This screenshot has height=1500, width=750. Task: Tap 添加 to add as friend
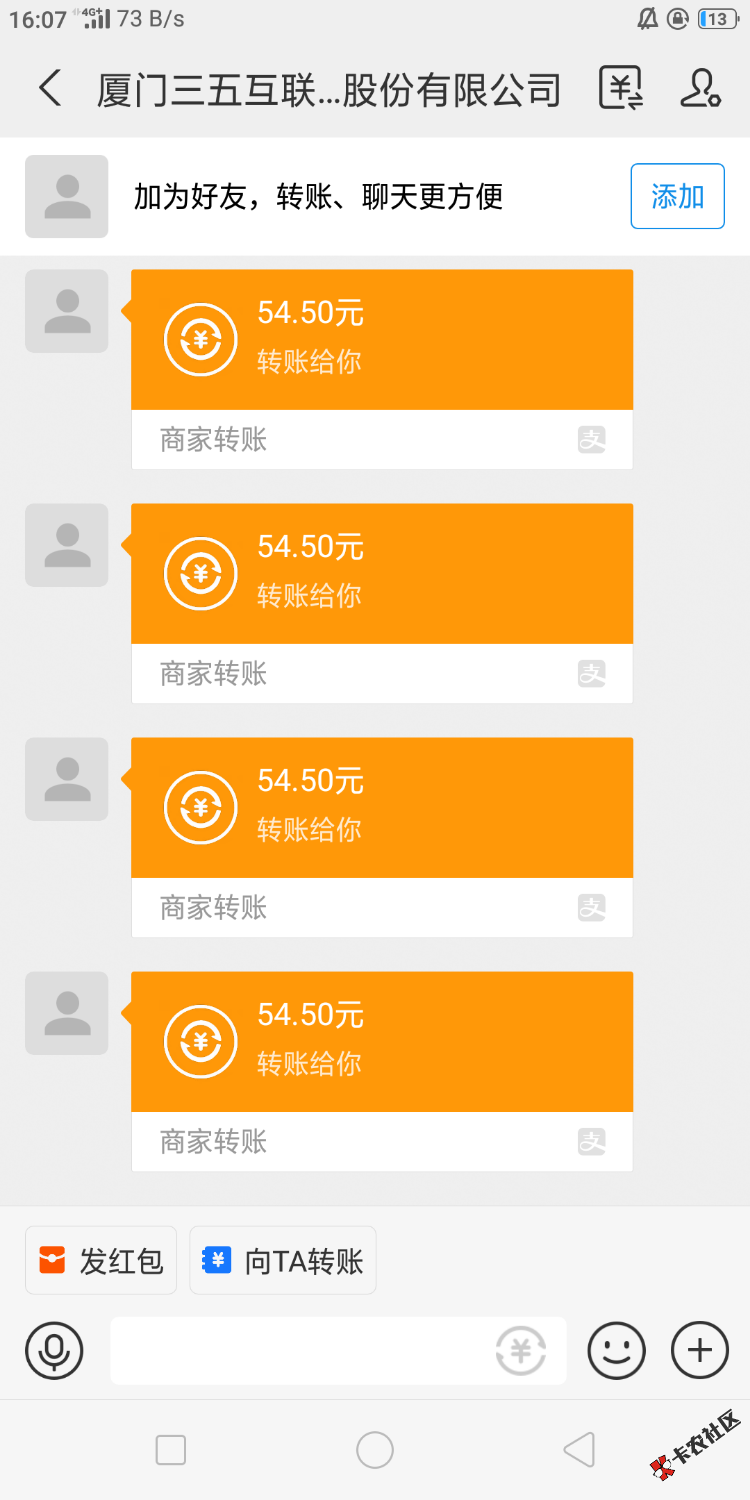click(677, 196)
